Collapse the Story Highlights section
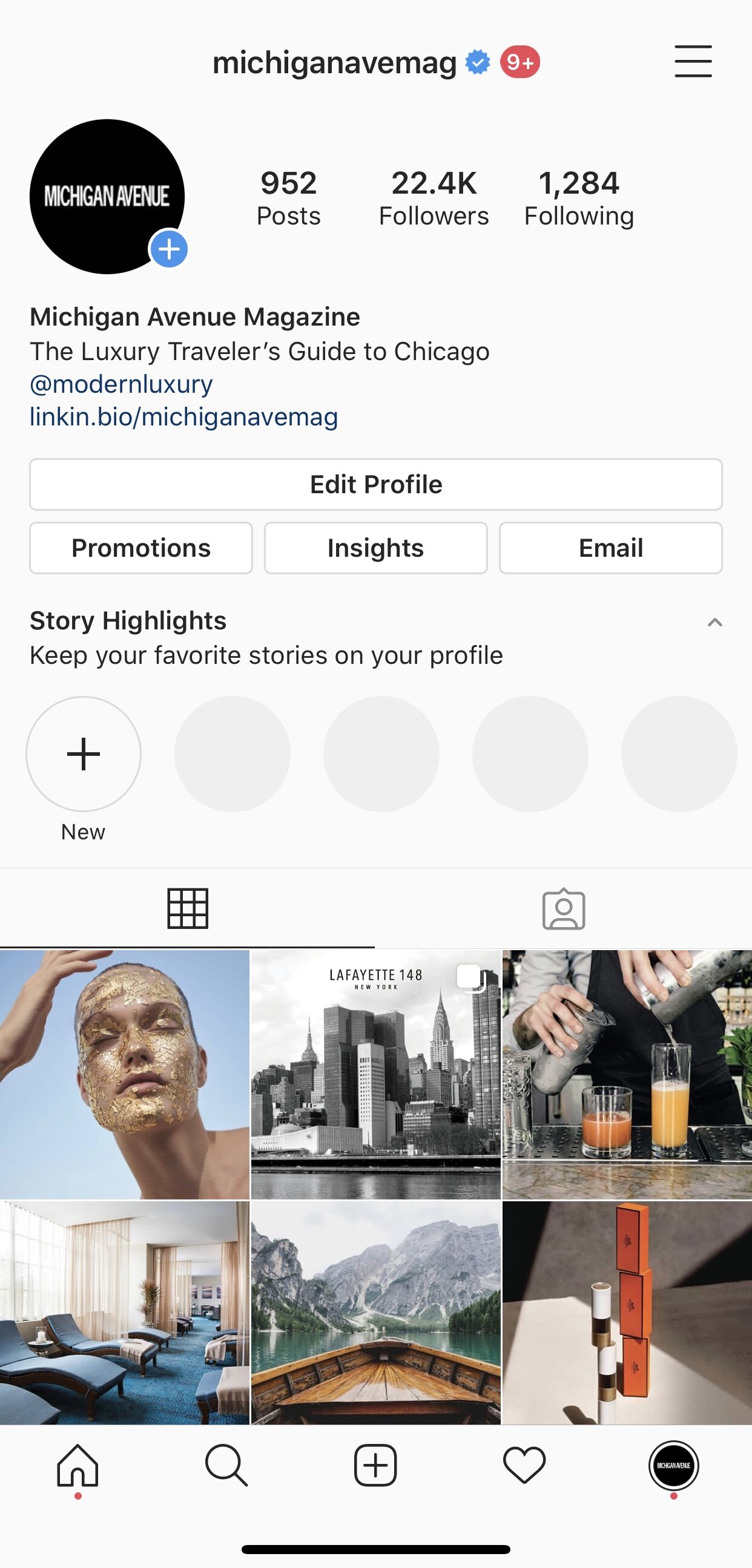Image resolution: width=752 pixels, height=1568 pixels. pyautogui.click(x=715, y=622)
